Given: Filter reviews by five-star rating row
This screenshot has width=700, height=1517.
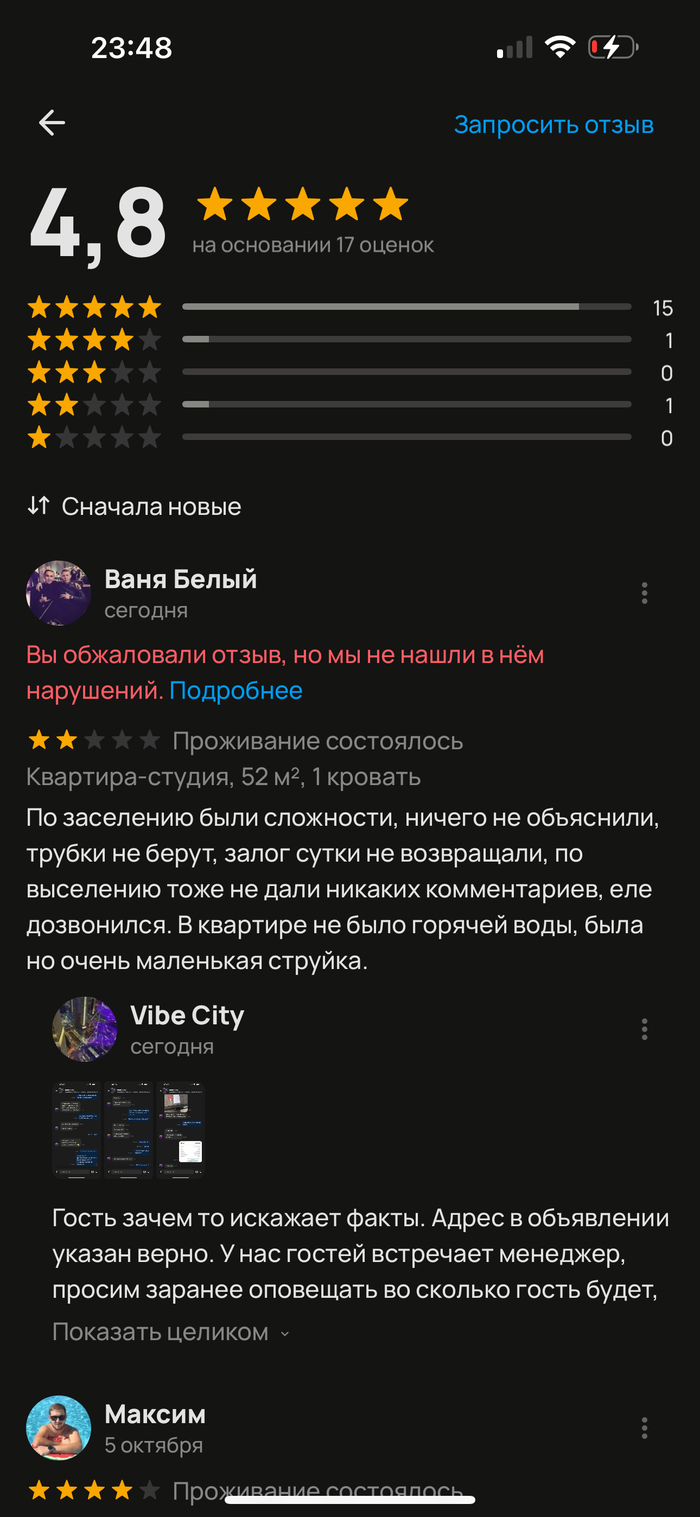Looking at the screenshot, I should pos(350,307).
